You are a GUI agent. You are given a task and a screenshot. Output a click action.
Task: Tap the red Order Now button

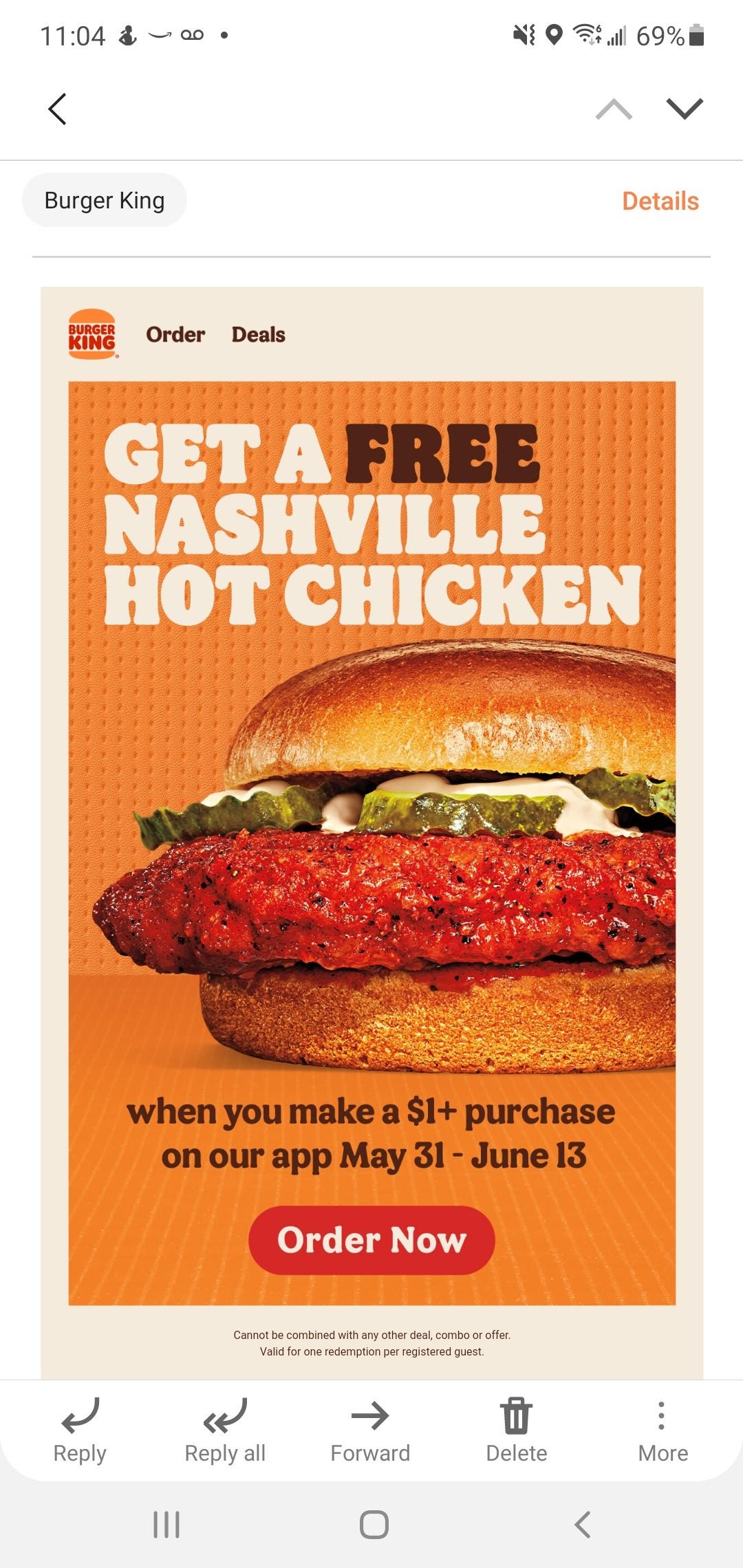[371, 1240]
